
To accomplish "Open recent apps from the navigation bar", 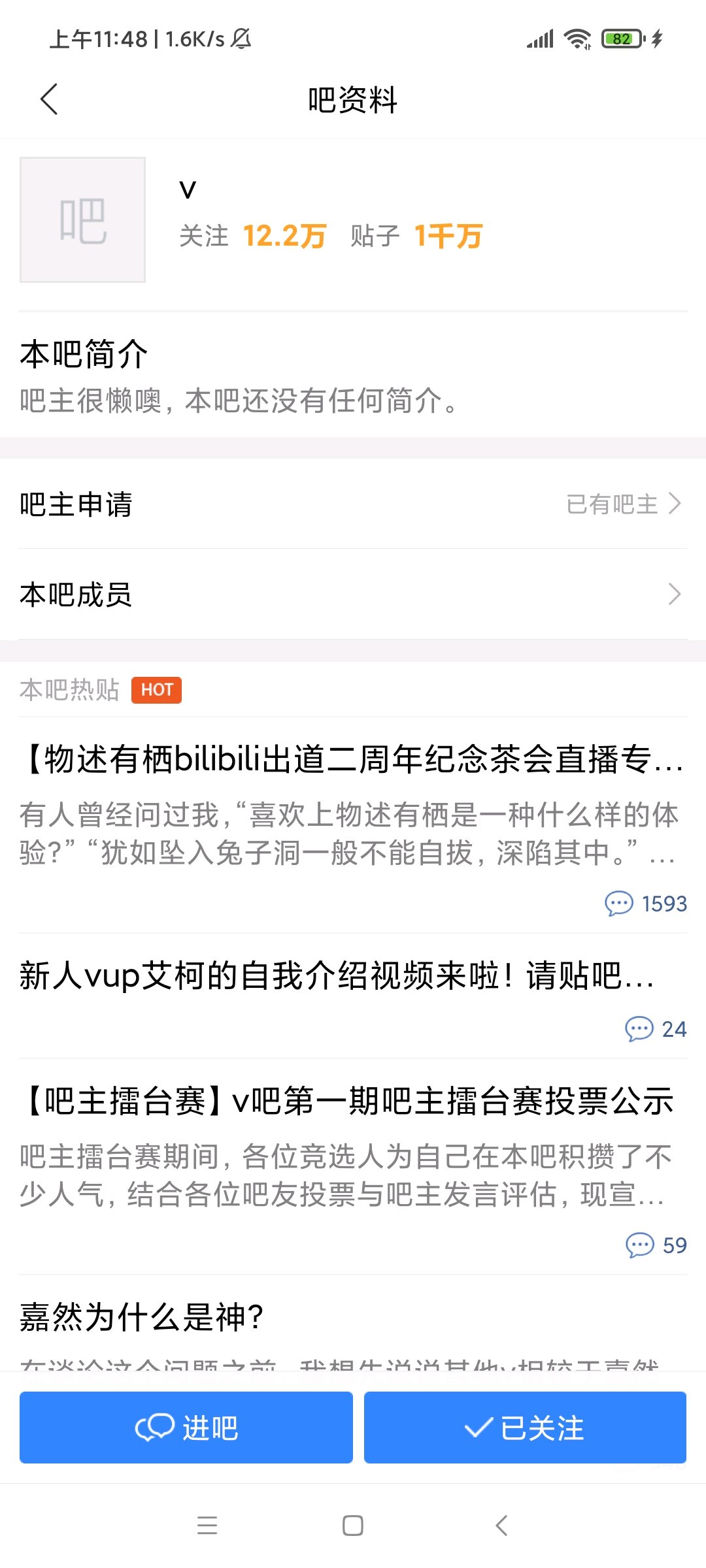I will (207, 1526).
